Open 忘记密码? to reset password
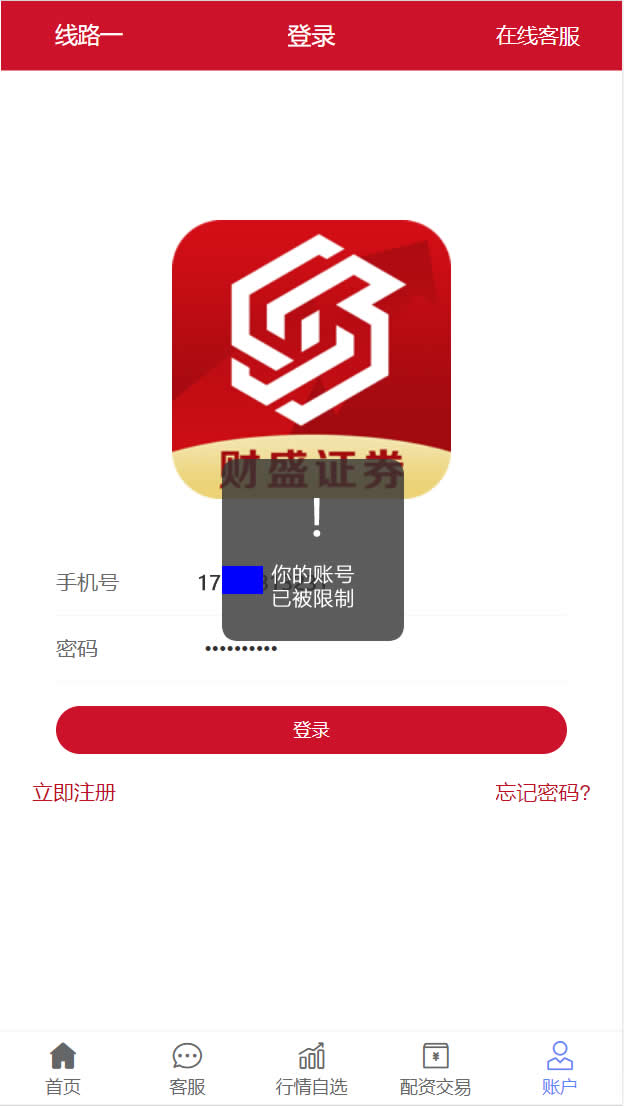The height and width of the screenshot is (1106, 624). pyautogui.click(x=543, y=793)
